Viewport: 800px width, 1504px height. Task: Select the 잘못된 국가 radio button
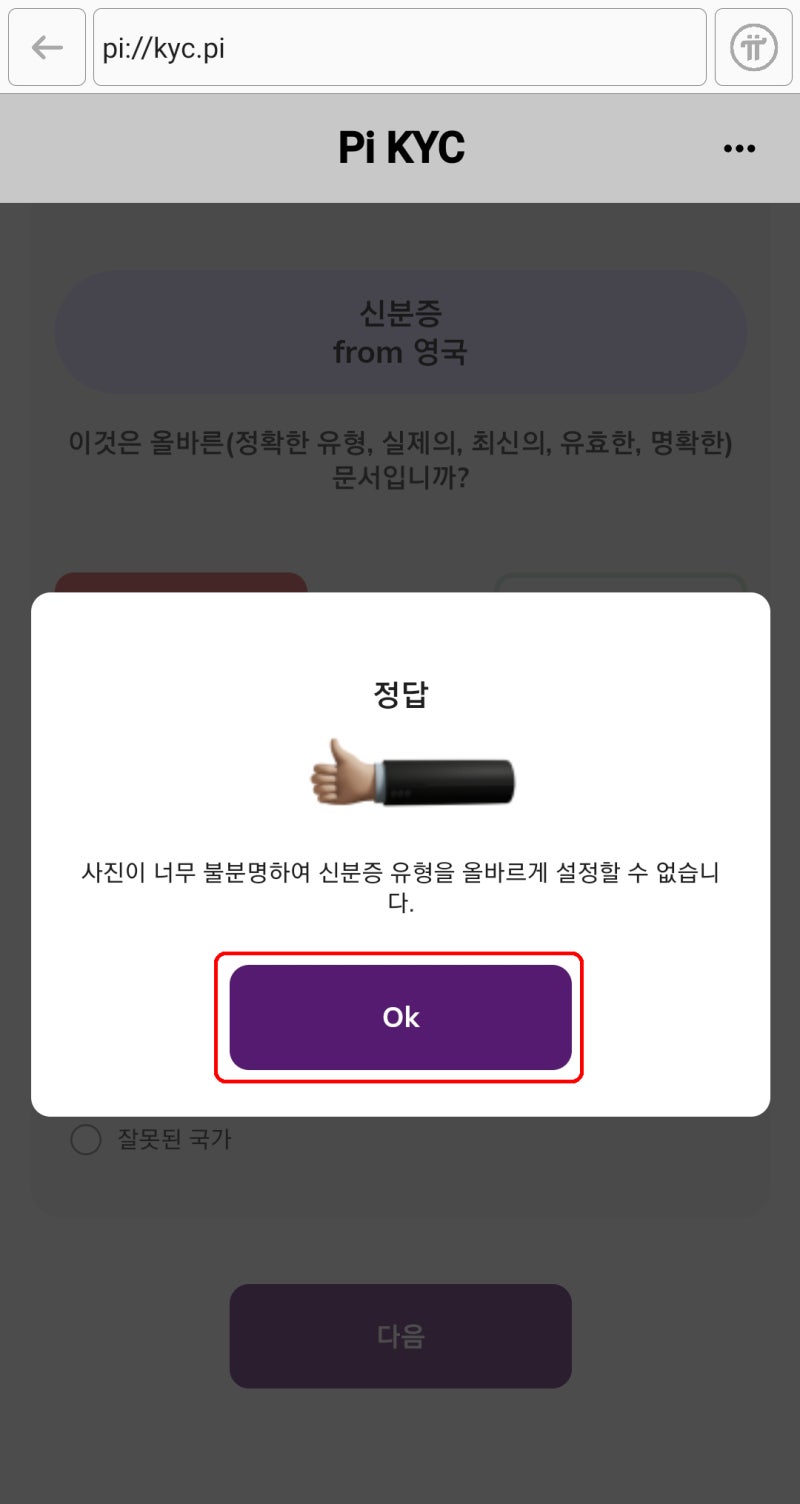coord(85,1139)
